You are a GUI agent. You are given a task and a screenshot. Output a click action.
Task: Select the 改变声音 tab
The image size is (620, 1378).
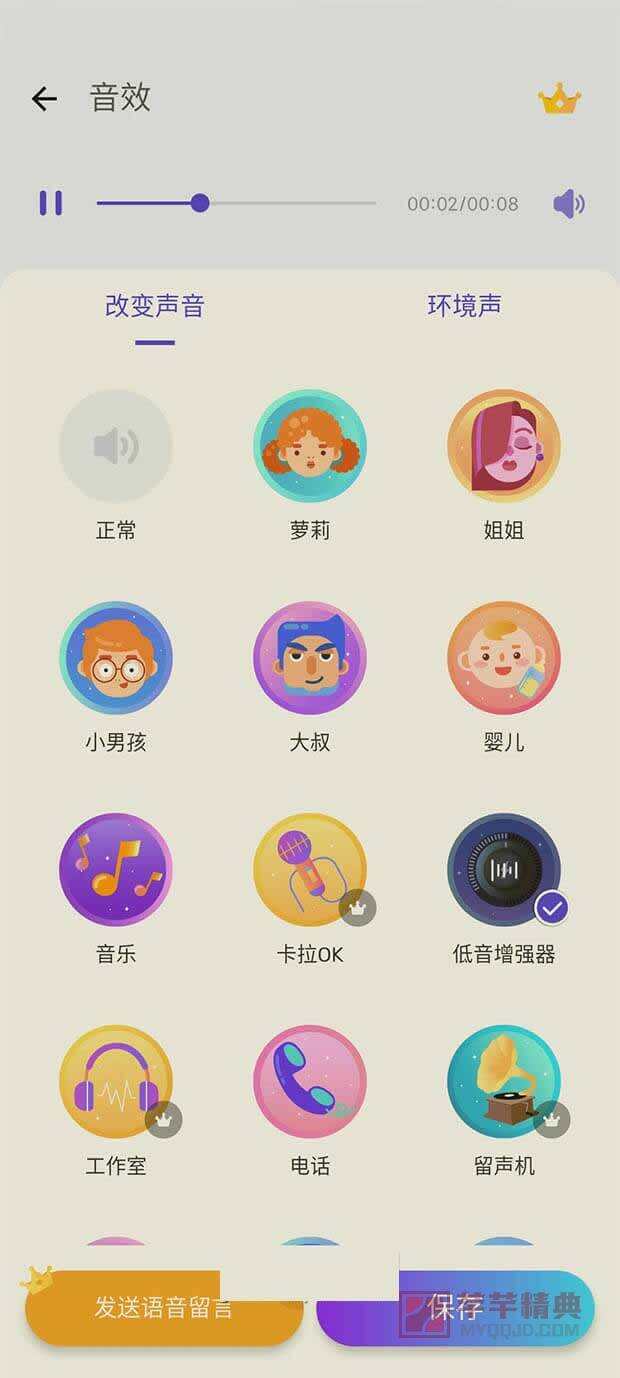tap(155, 306)
